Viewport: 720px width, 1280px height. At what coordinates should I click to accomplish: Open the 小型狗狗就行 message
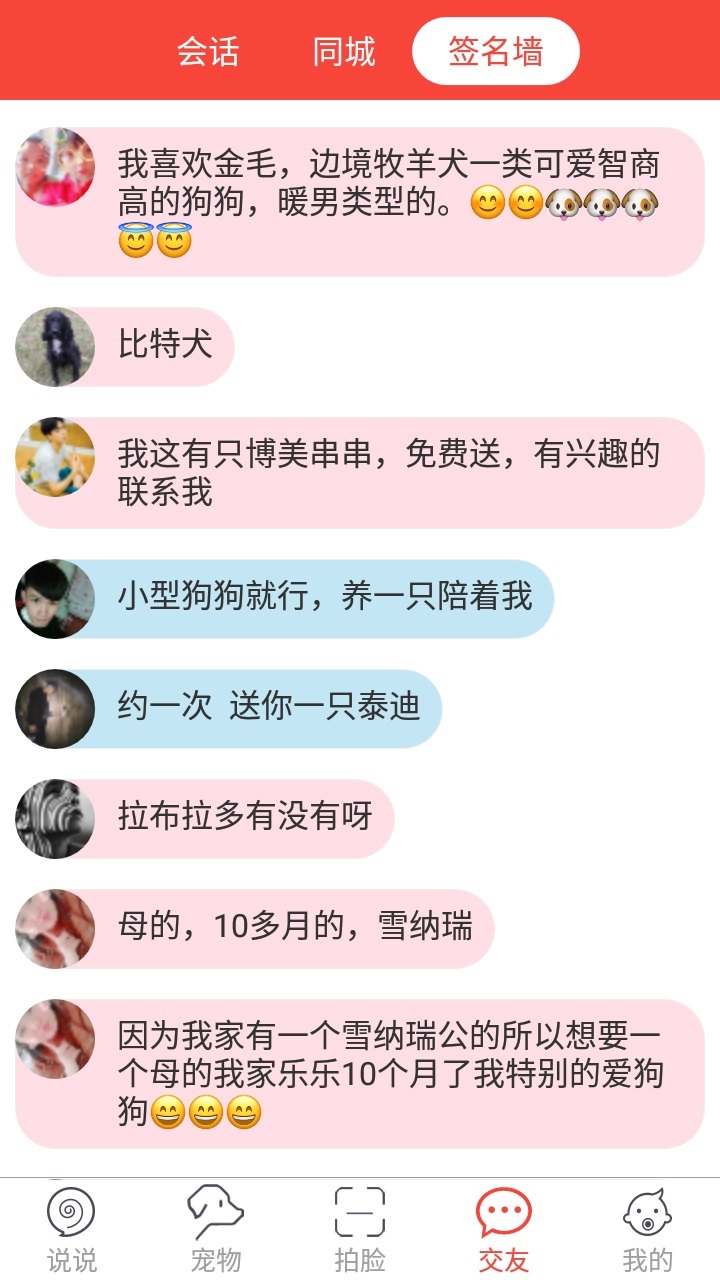(x=325, y=598)
